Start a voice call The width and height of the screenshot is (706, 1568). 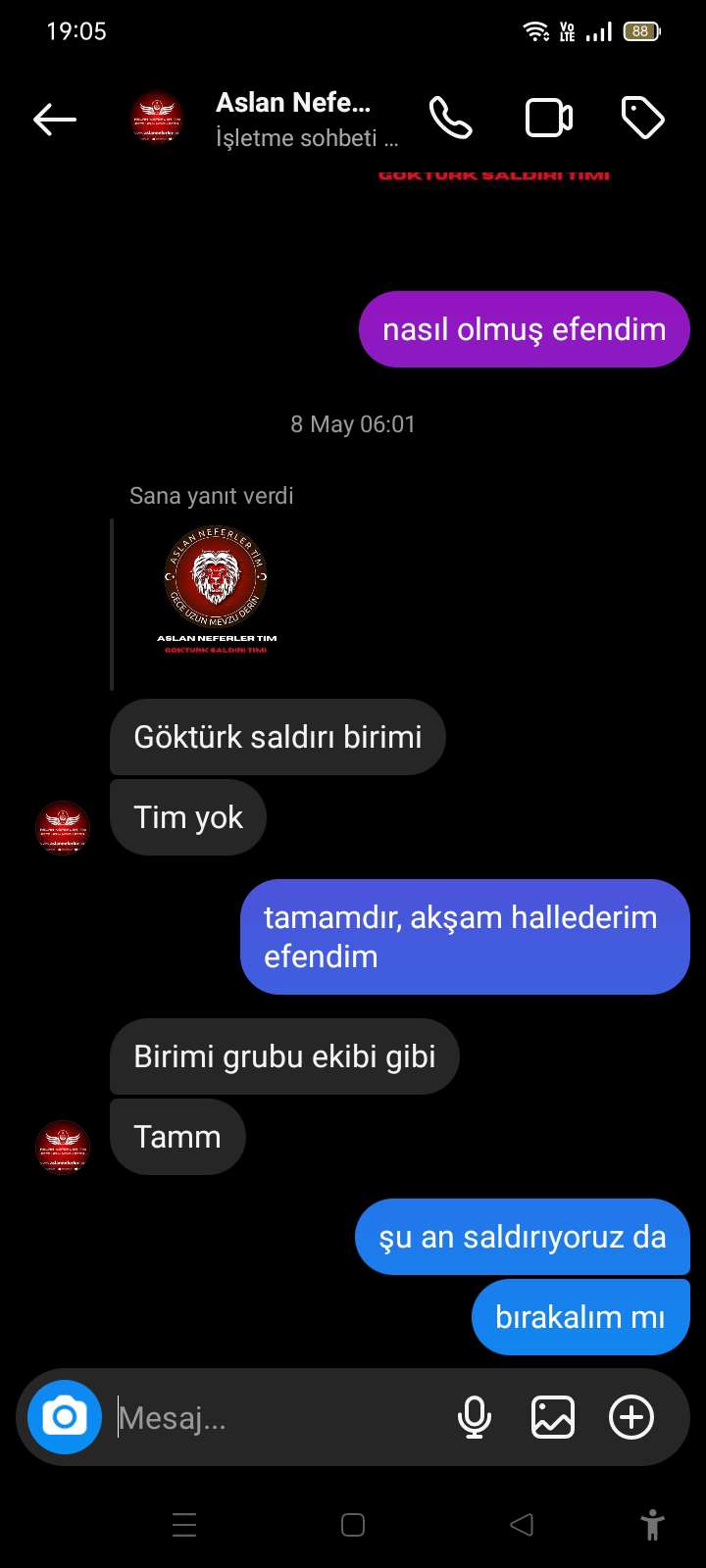pyautogui.click(x=451, y=119)
